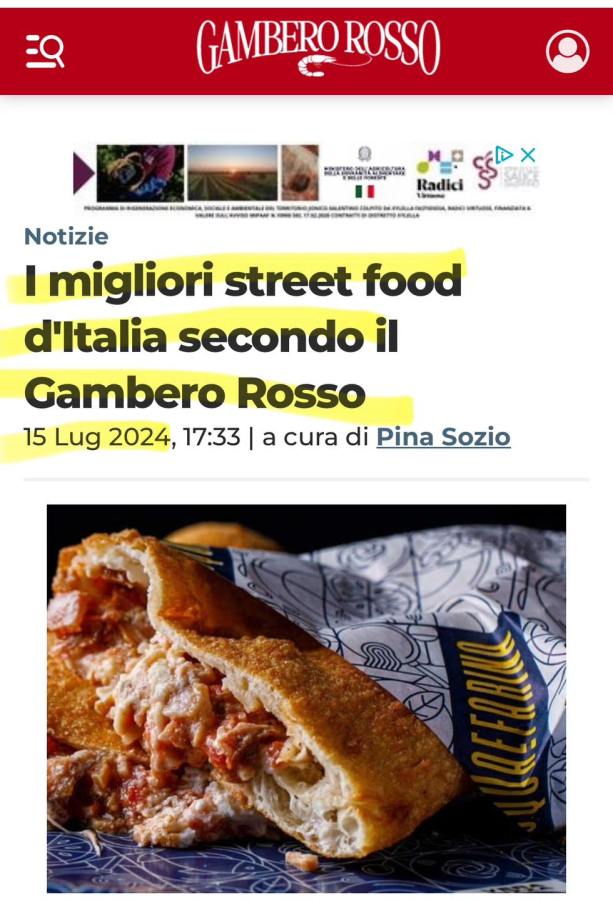Go to the Notizie category
613x900 pixels.
[x=66, y=237]
